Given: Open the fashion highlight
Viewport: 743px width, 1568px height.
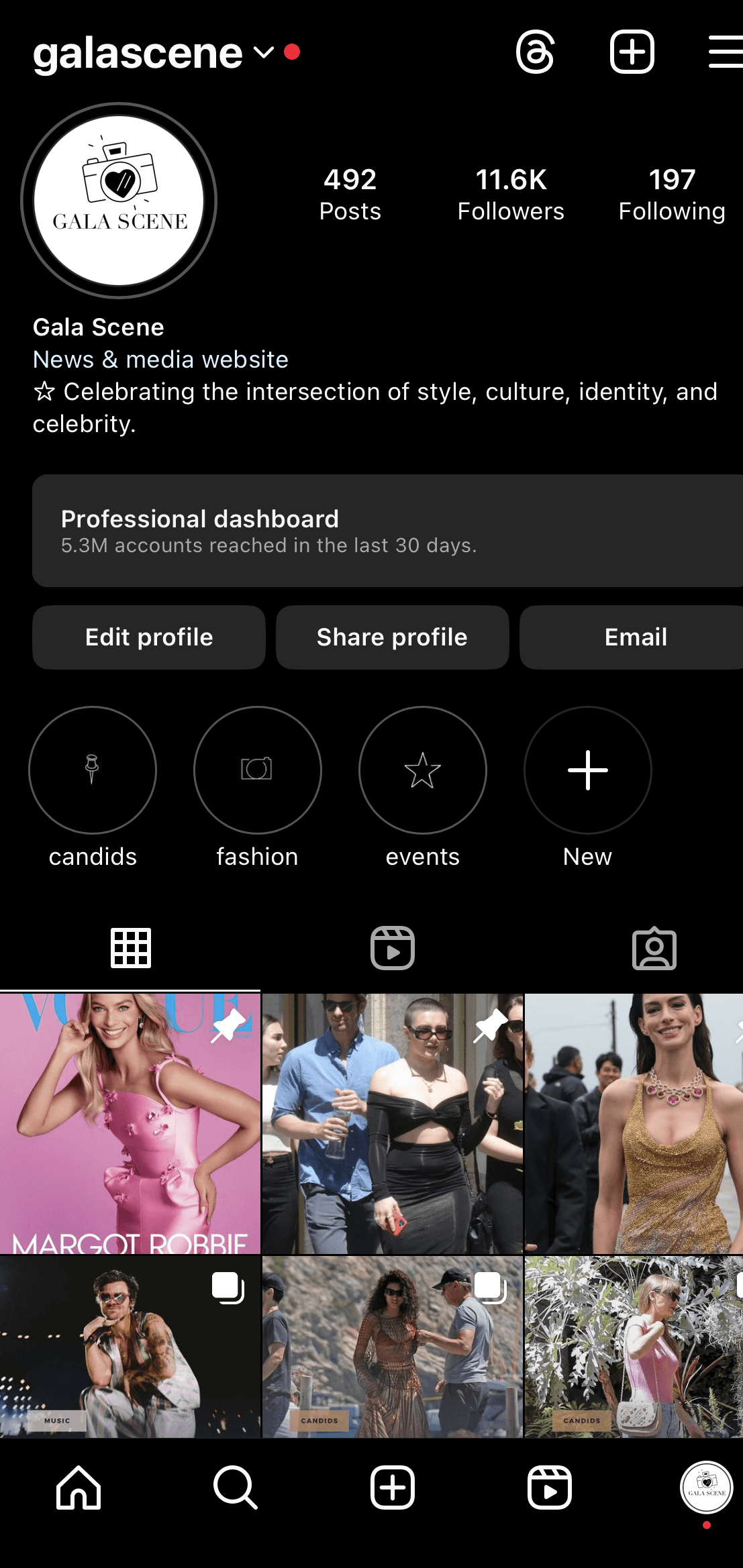Looking at the screenshot, I should (x=258, y=770).
